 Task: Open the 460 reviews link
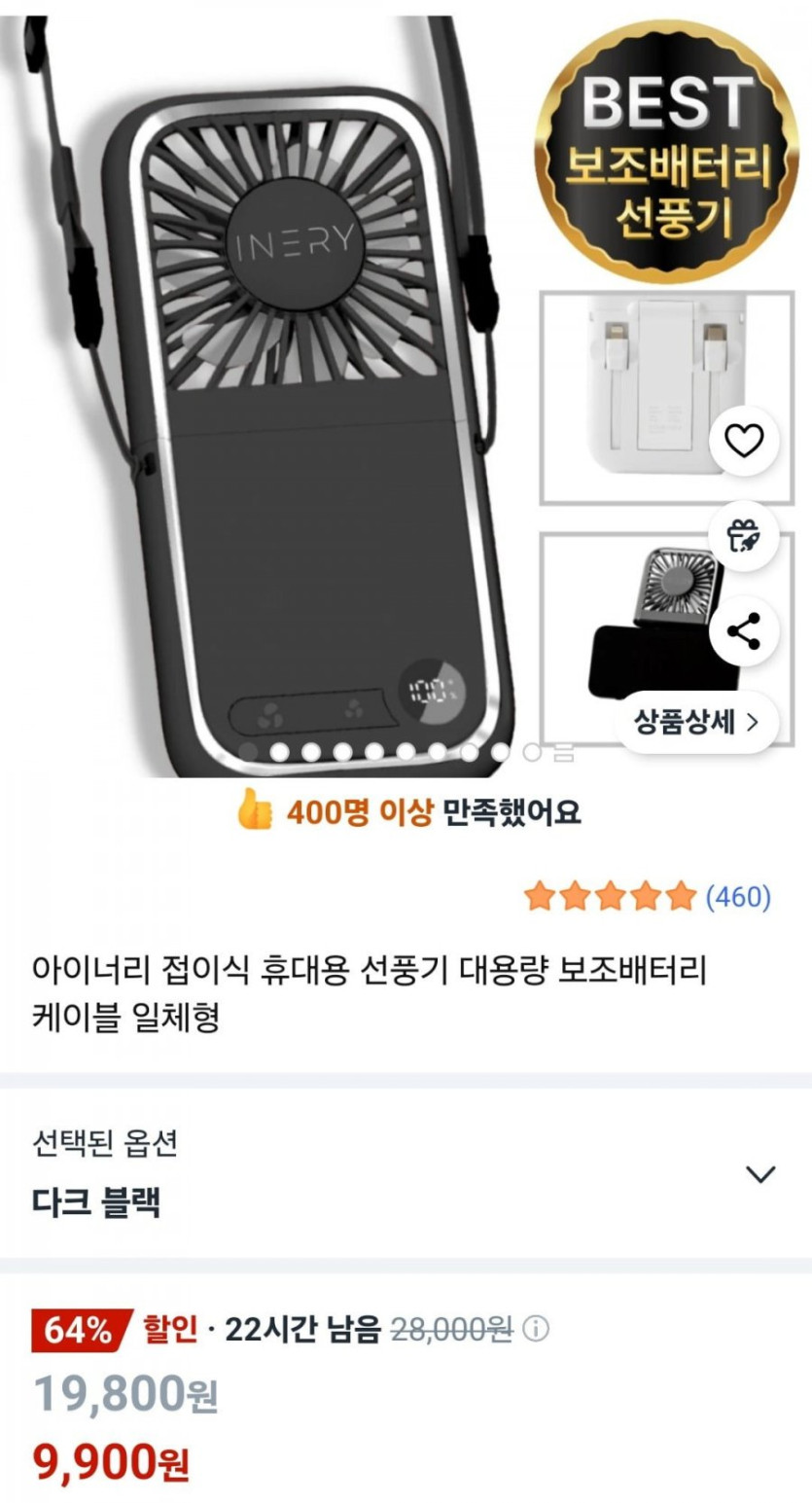[x=737, y=897]
